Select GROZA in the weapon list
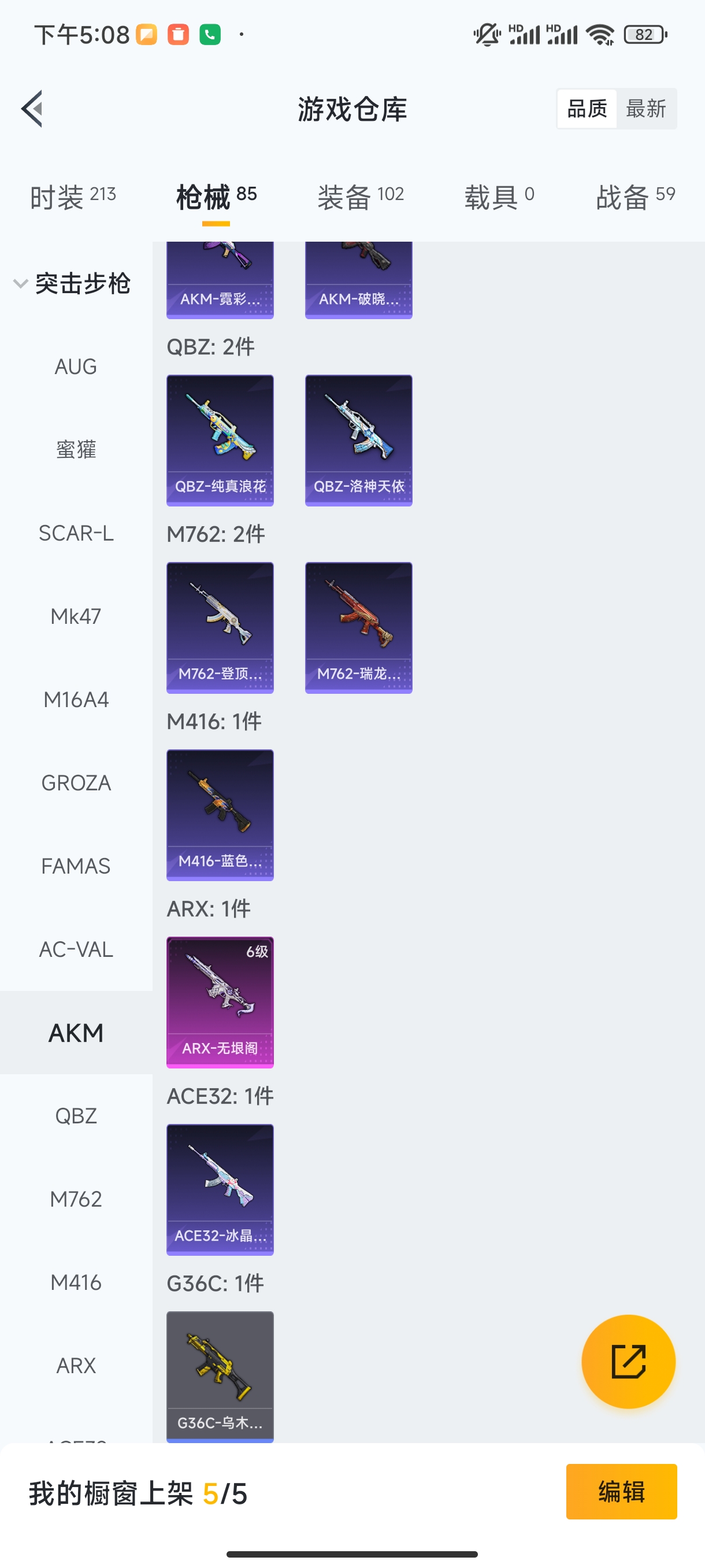 tap(76, 783)
